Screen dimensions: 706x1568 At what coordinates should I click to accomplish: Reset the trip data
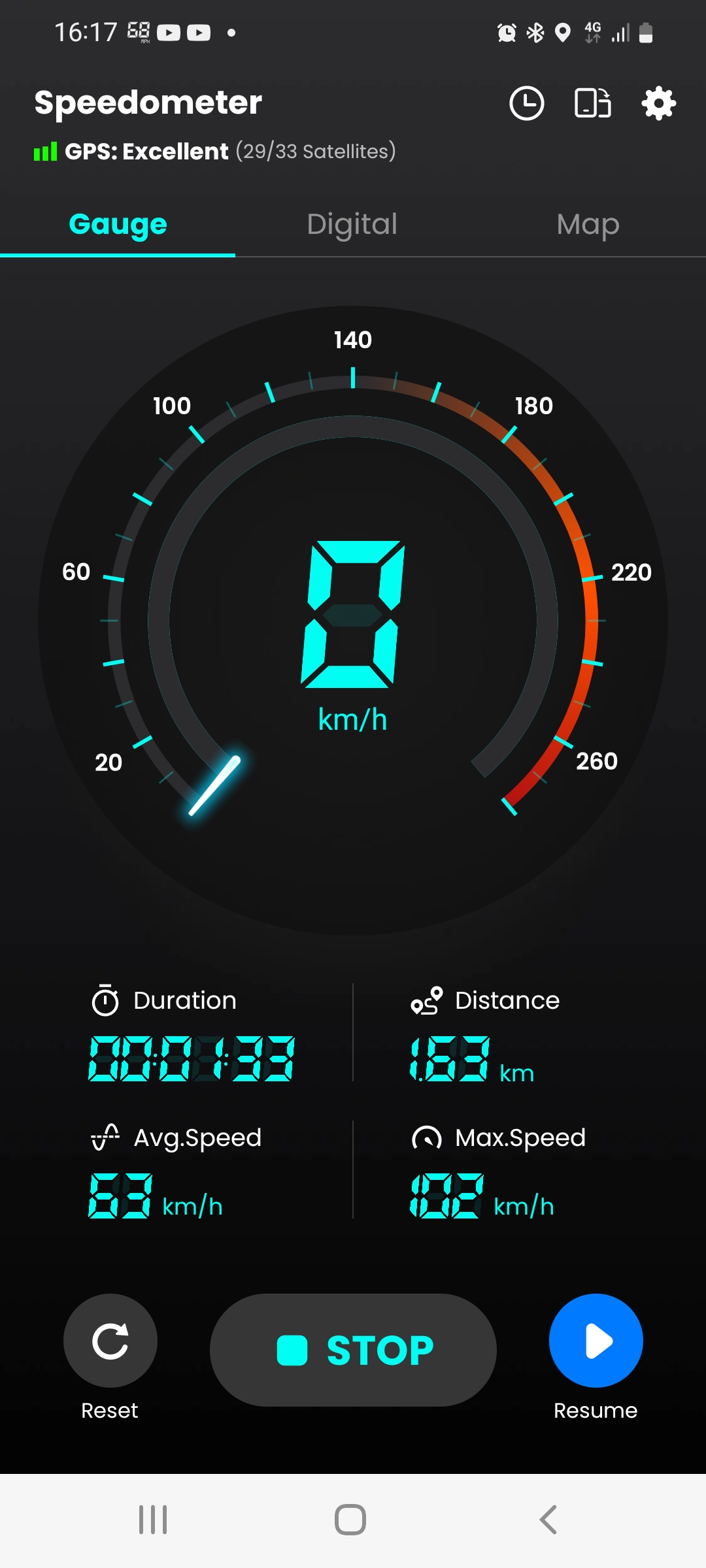110,1341
